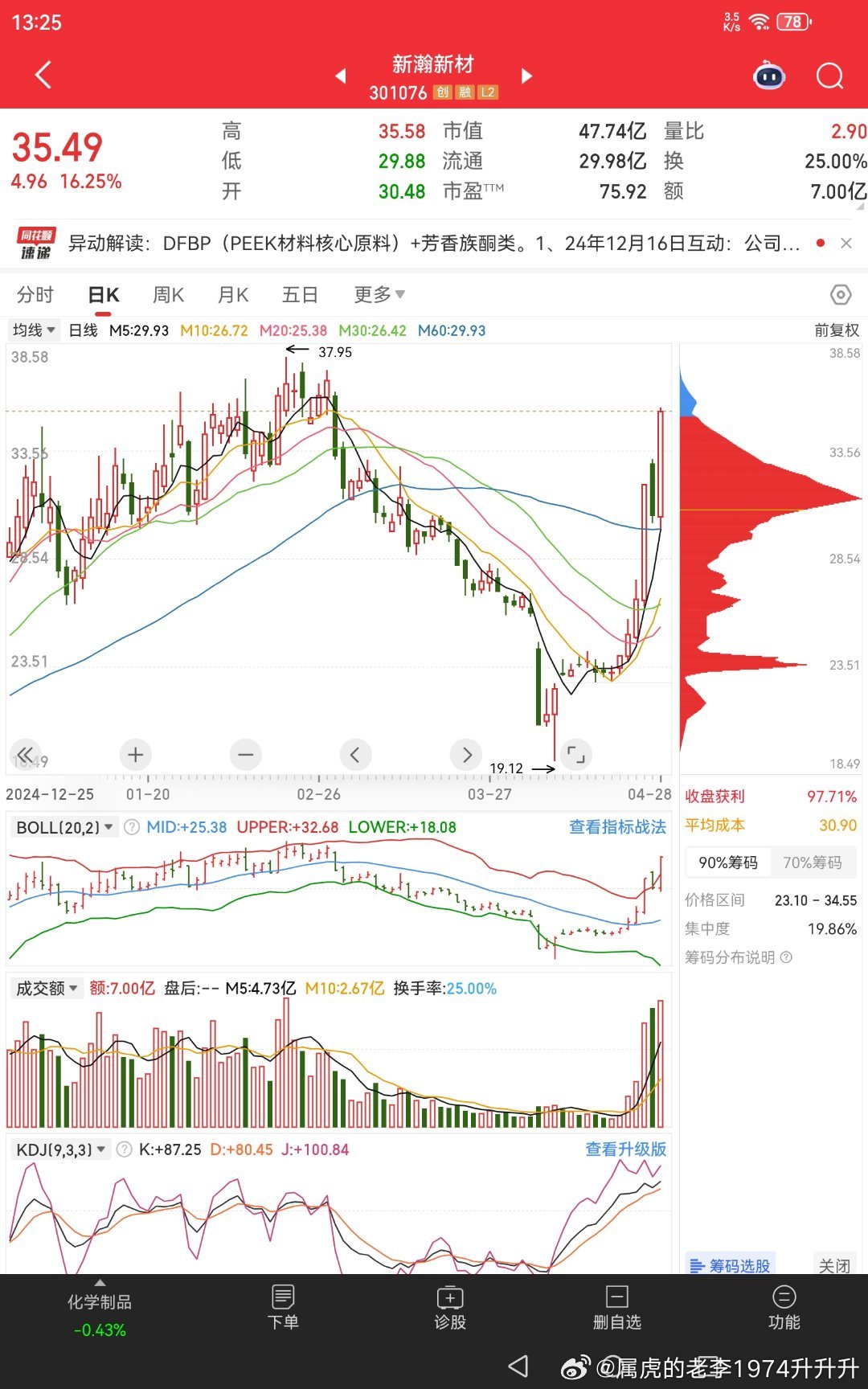This screenshot has height=1389, width=868.
Task: Open chart settings via the gear icon
Action: [841, 295]
